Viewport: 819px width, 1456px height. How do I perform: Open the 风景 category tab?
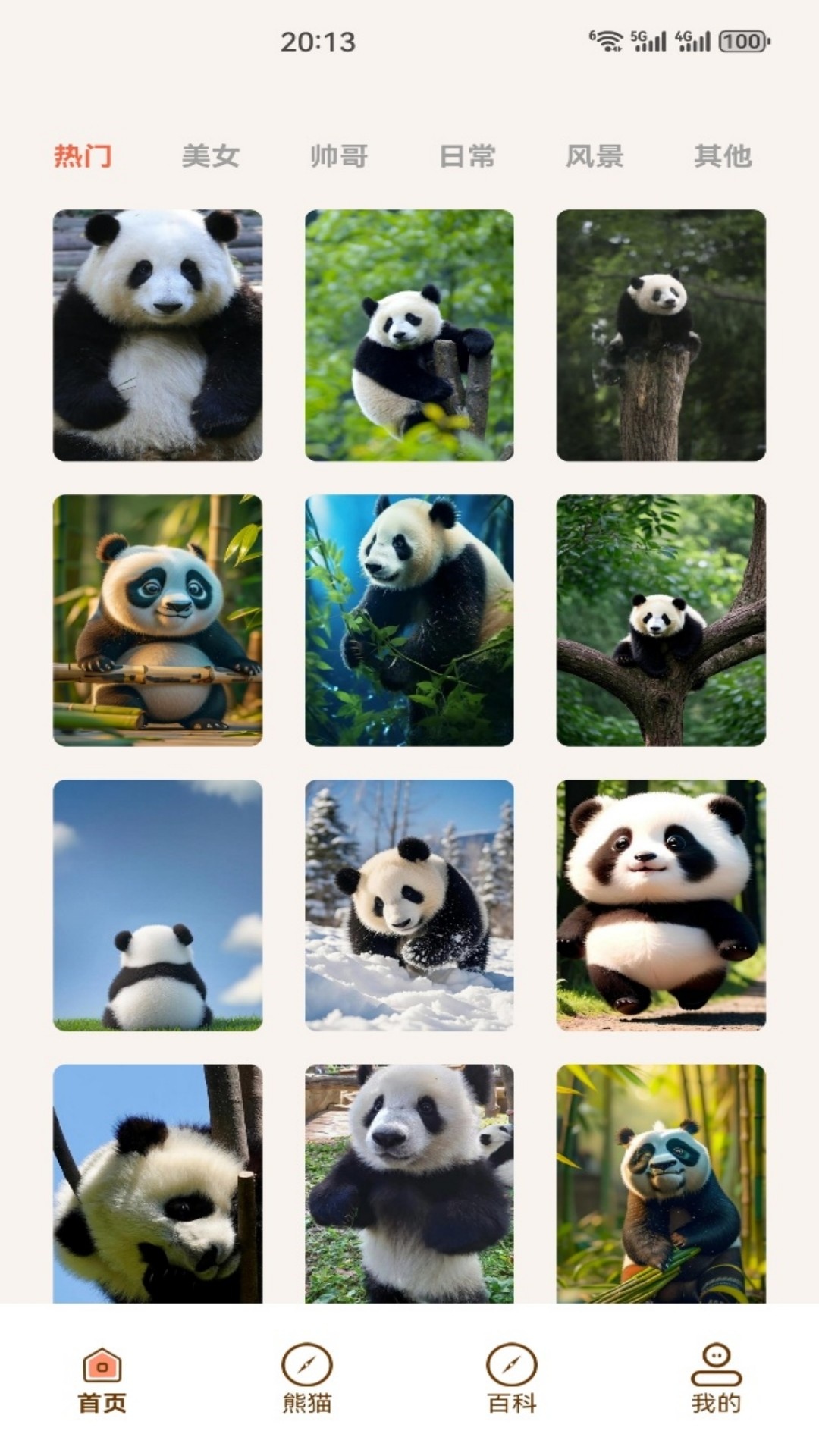(595, 156)
